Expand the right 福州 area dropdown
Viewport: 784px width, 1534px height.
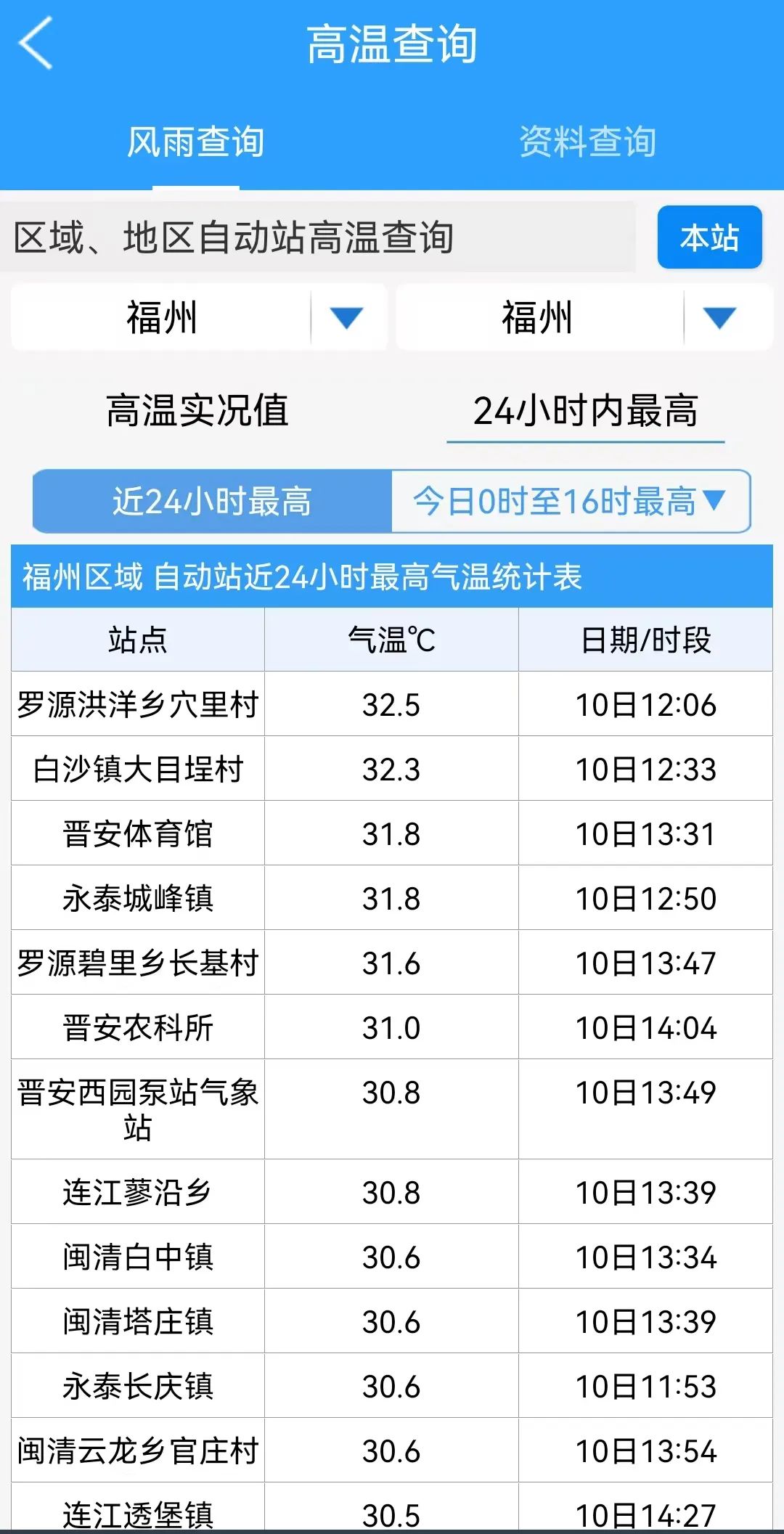pos(584,318)
